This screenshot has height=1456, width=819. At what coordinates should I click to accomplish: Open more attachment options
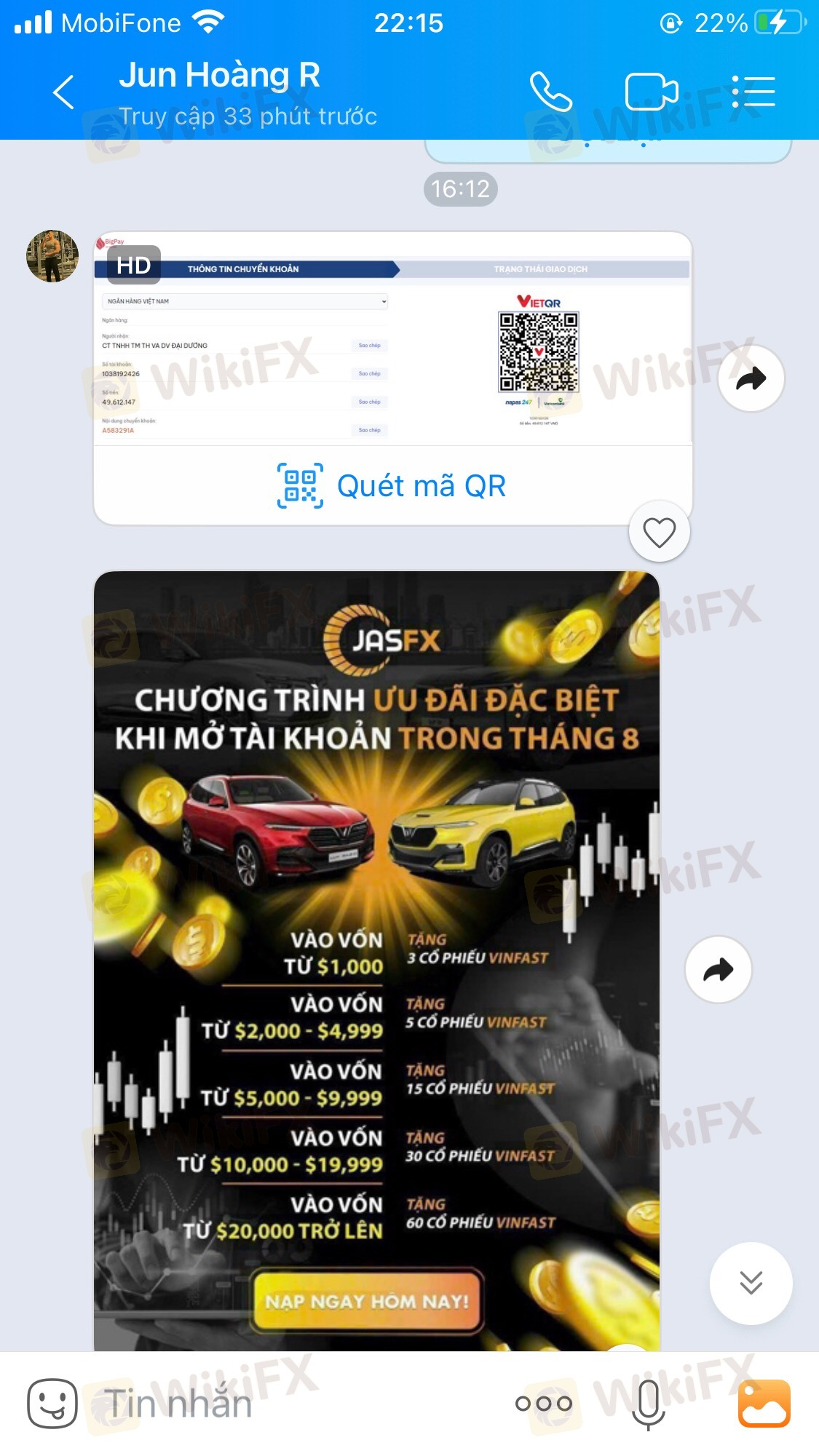coord(544,1403)
